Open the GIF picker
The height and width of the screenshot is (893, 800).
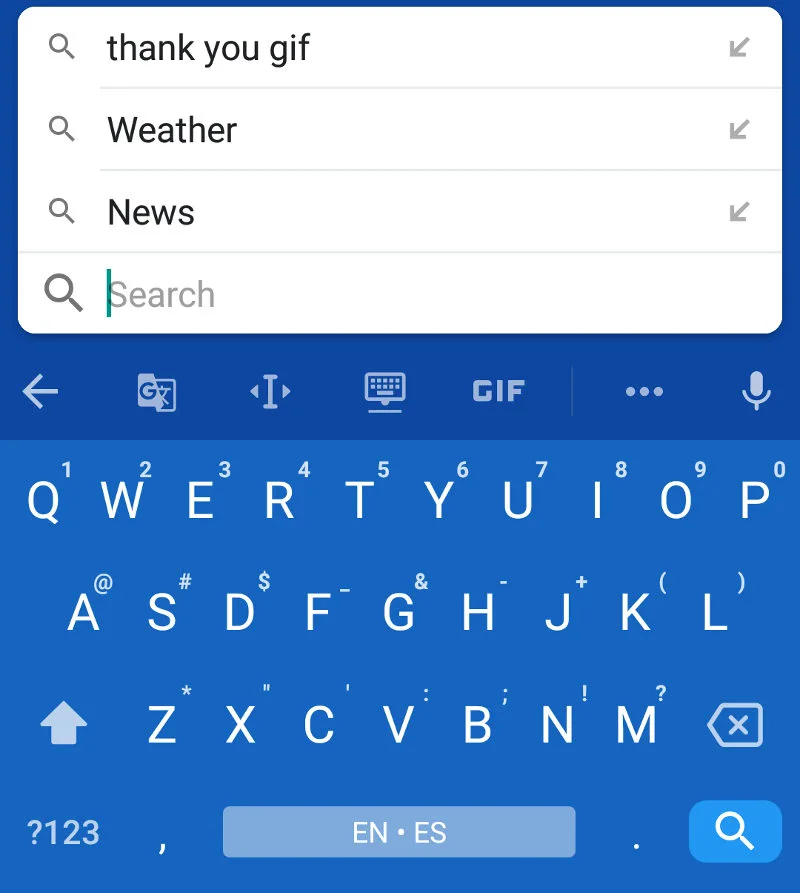[497, 391]
